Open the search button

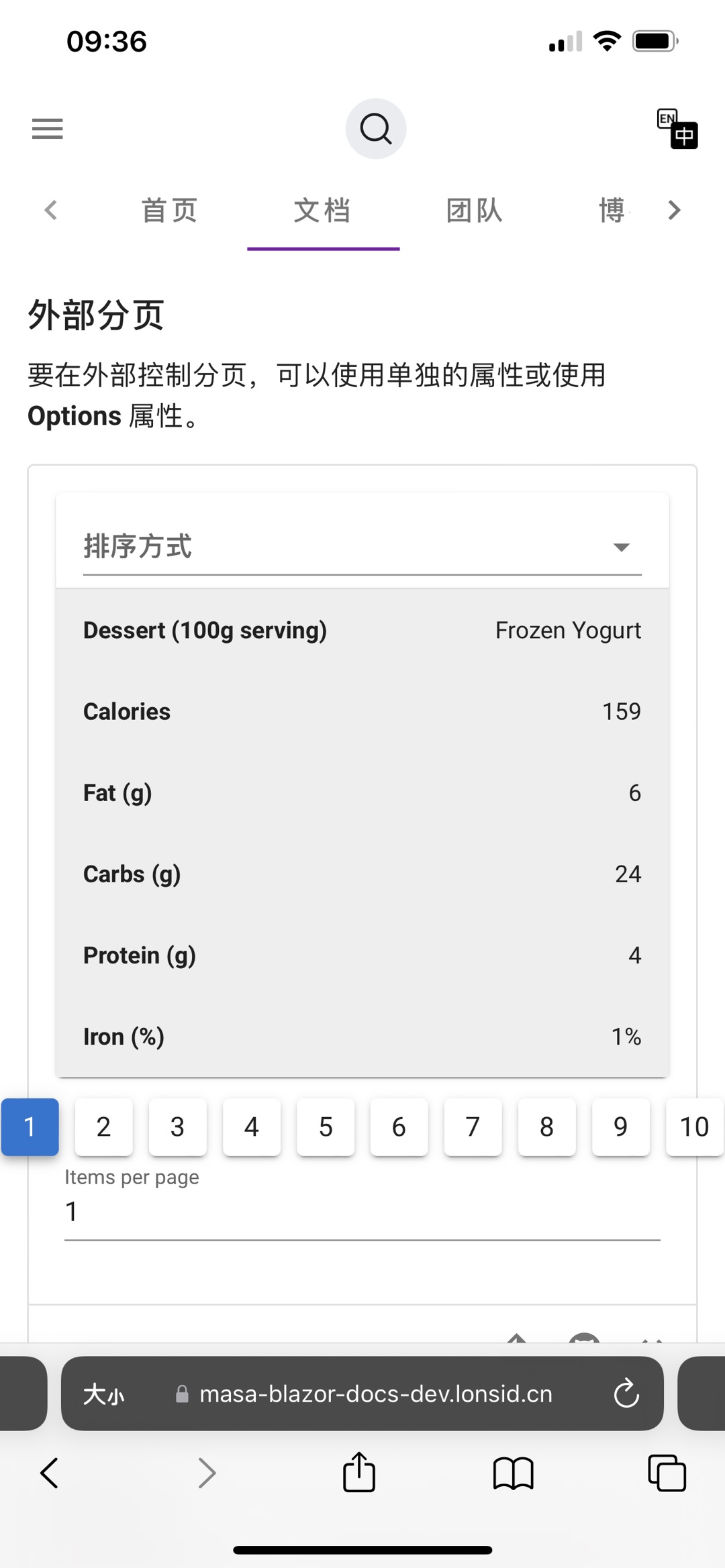click(375, 128)
